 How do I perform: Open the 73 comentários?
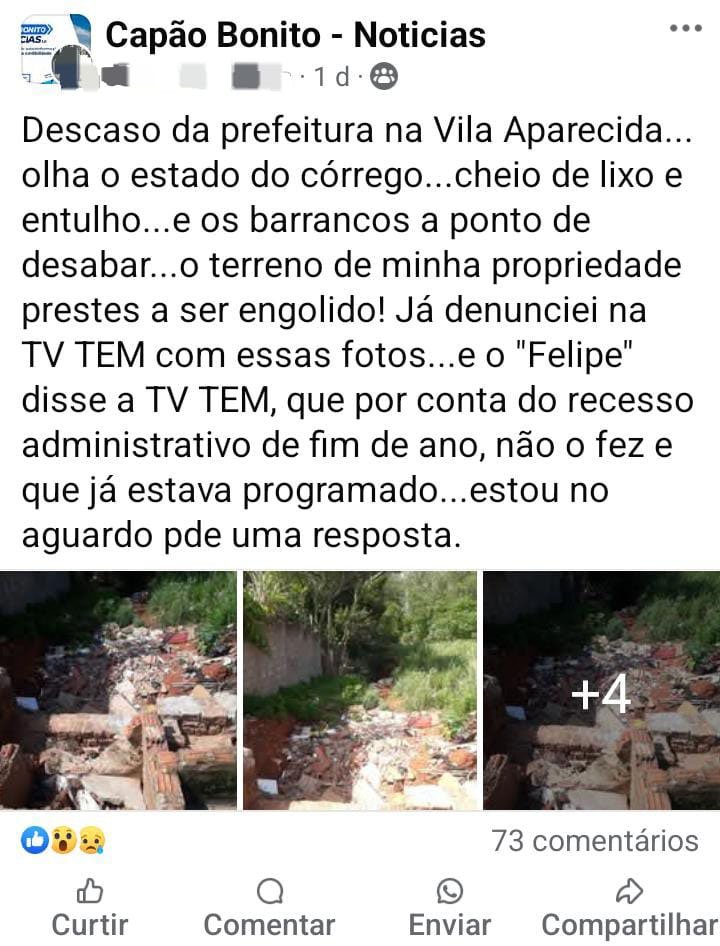pos(594,841)
